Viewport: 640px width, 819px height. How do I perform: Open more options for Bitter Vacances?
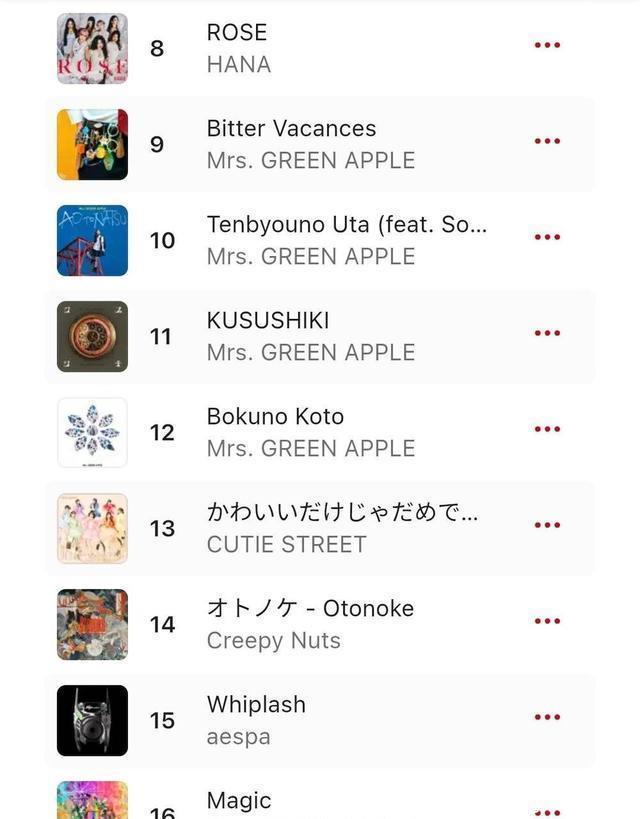pyautogui.click(x=547, y=141)
